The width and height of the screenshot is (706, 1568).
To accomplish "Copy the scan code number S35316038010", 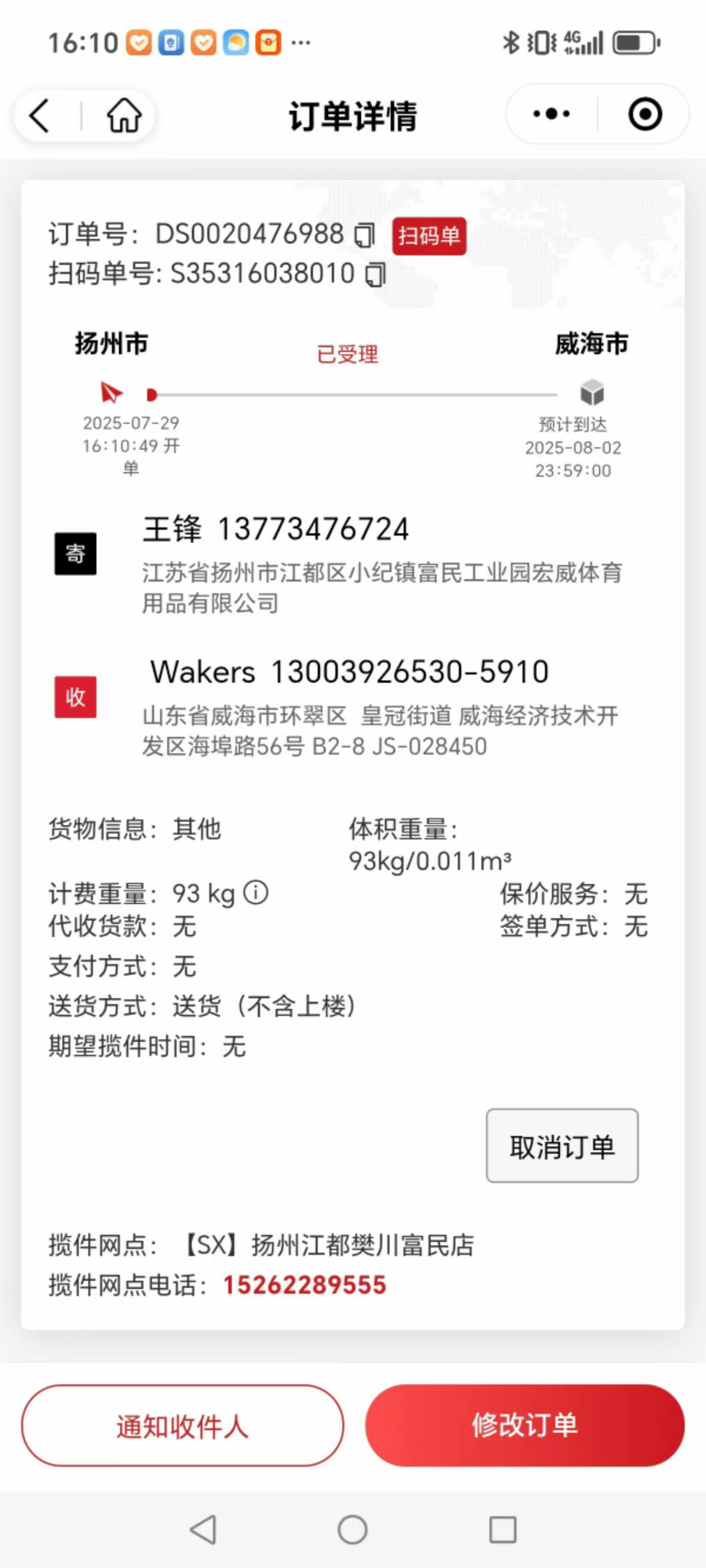I will (375, 274).
